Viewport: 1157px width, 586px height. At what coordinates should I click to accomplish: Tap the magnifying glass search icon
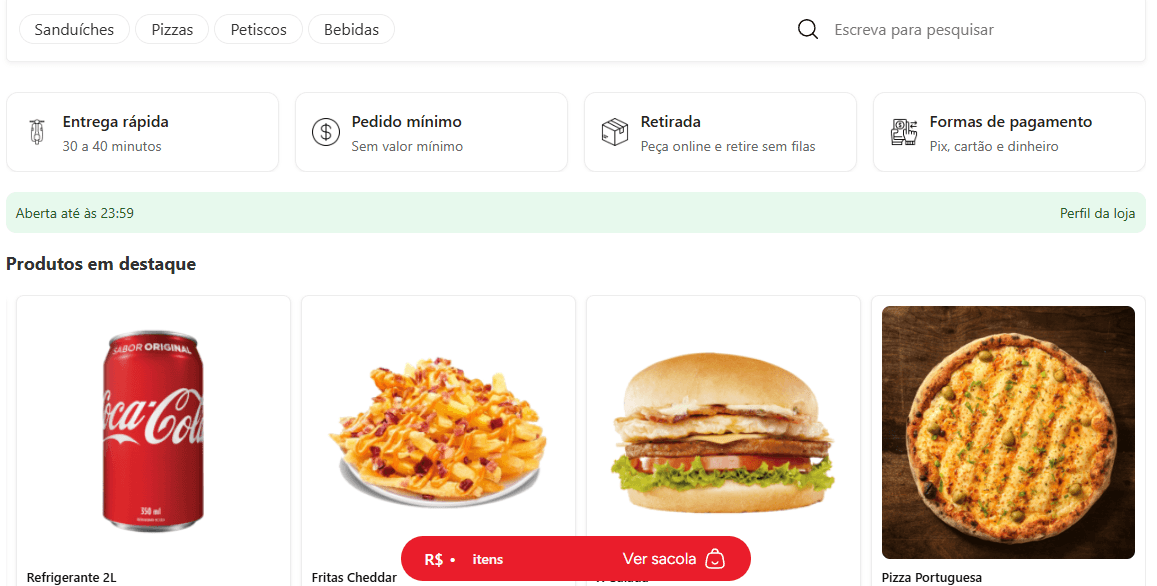click(808, 30)
